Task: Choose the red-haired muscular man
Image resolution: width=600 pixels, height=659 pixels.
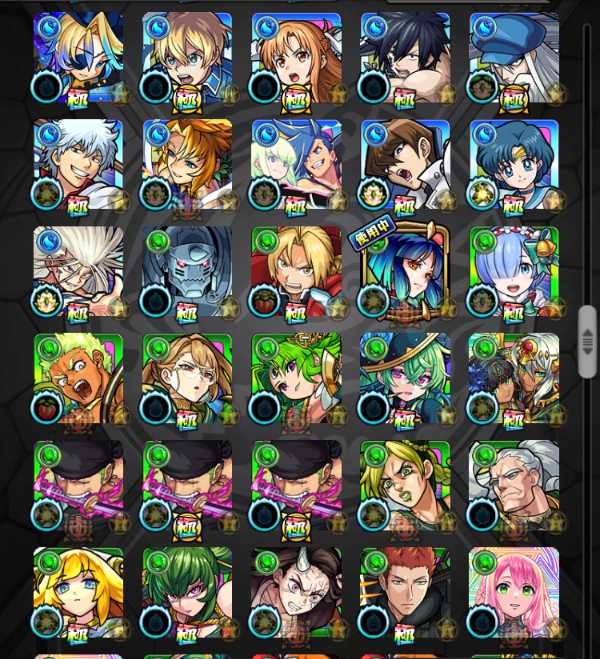Action: click(405, 593)
